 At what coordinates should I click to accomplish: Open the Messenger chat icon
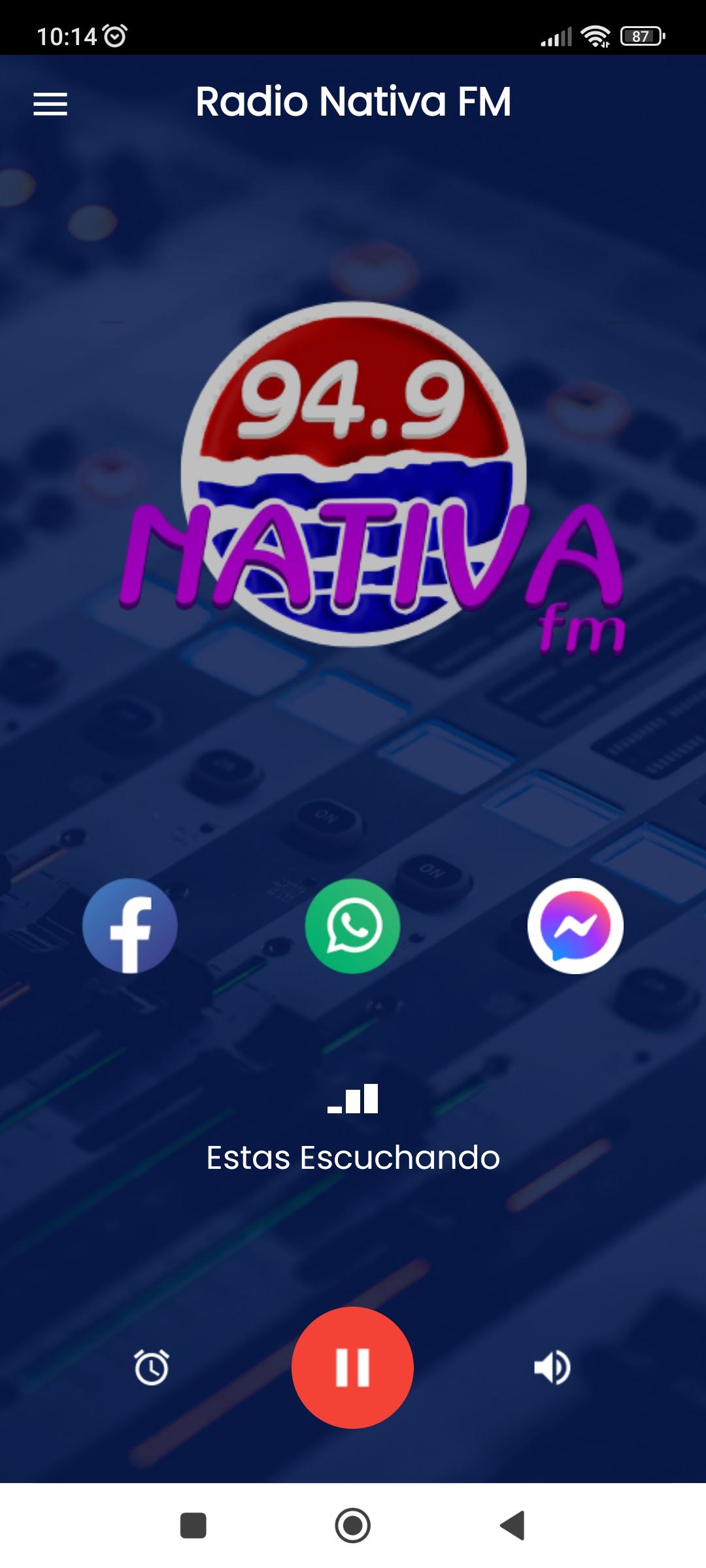[x=575, y=926]
